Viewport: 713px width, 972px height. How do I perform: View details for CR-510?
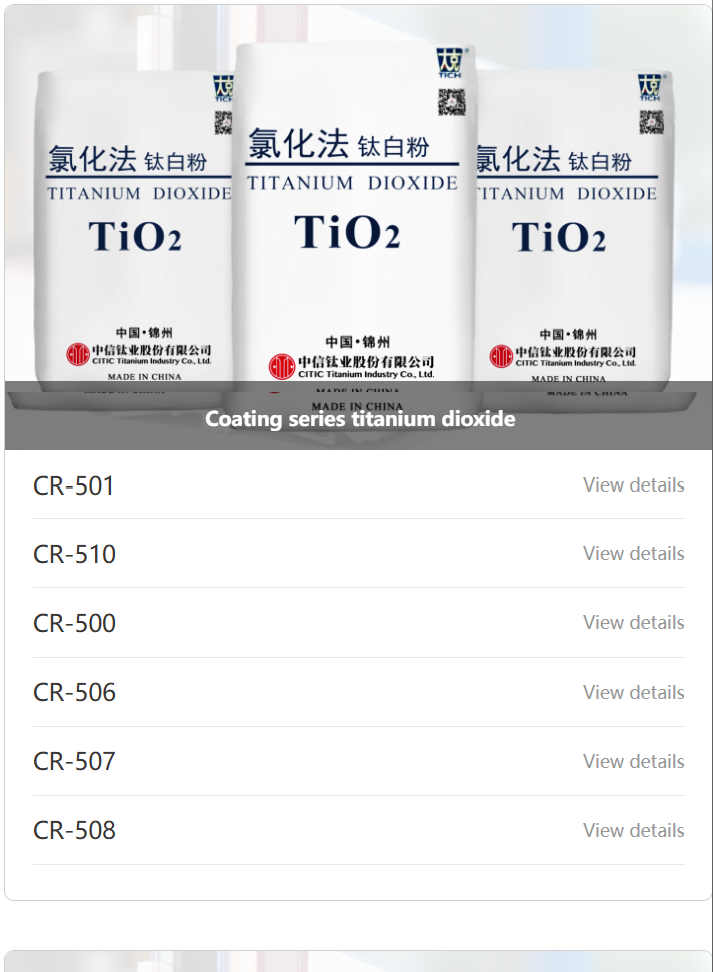[633, 554]
